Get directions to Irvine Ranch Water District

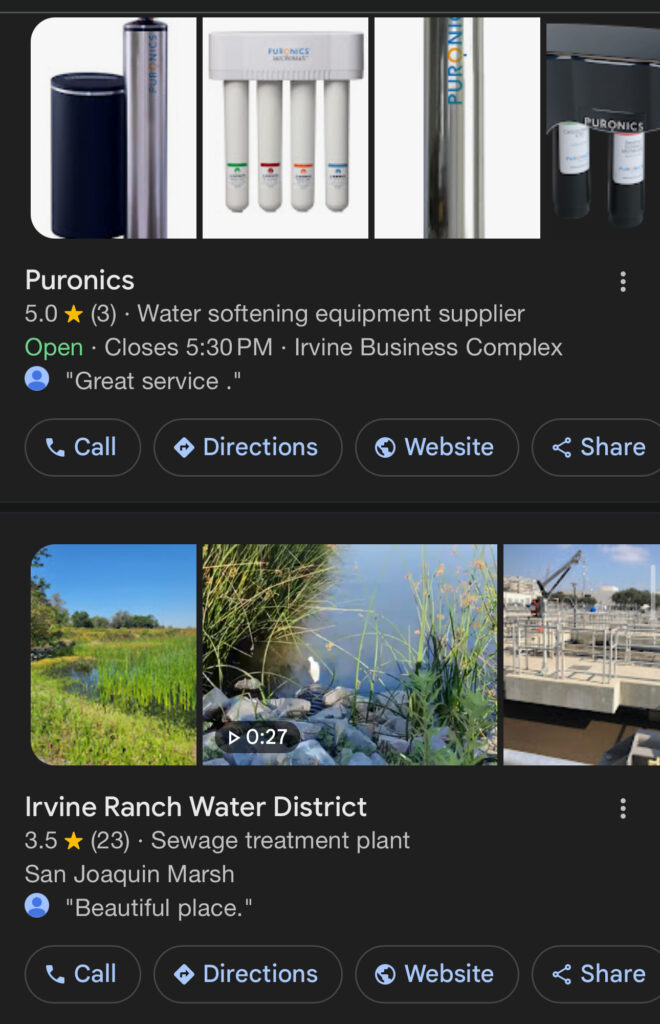click(x=247, y=974)
